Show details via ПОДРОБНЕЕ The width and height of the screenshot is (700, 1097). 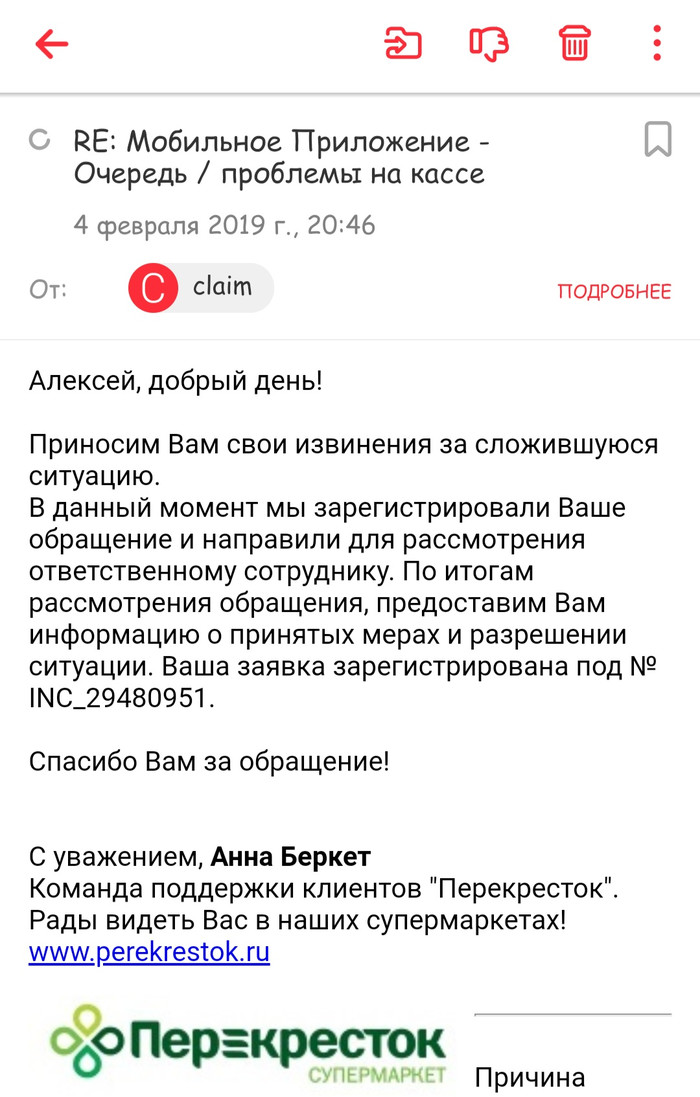[x=613, y=292]
